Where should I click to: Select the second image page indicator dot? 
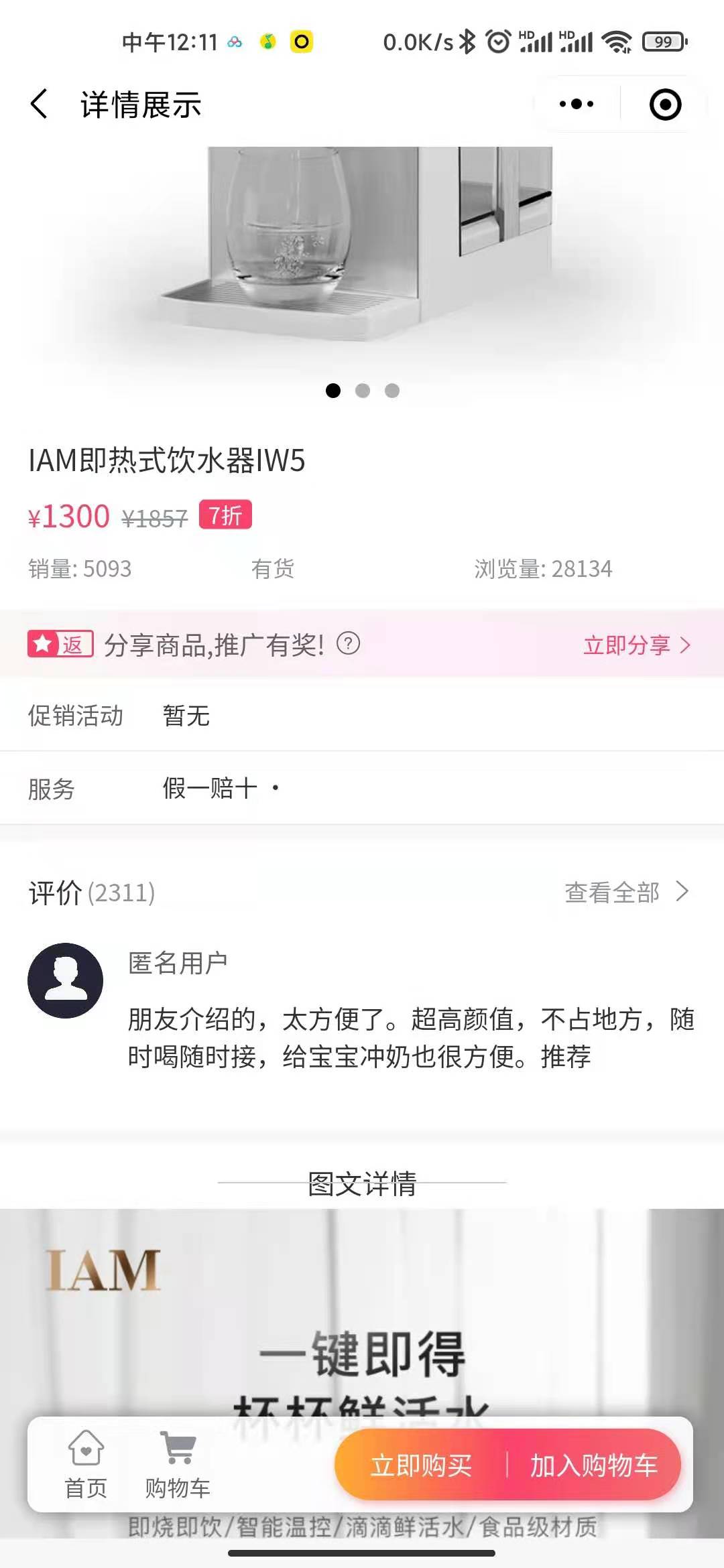coord(363,391)
